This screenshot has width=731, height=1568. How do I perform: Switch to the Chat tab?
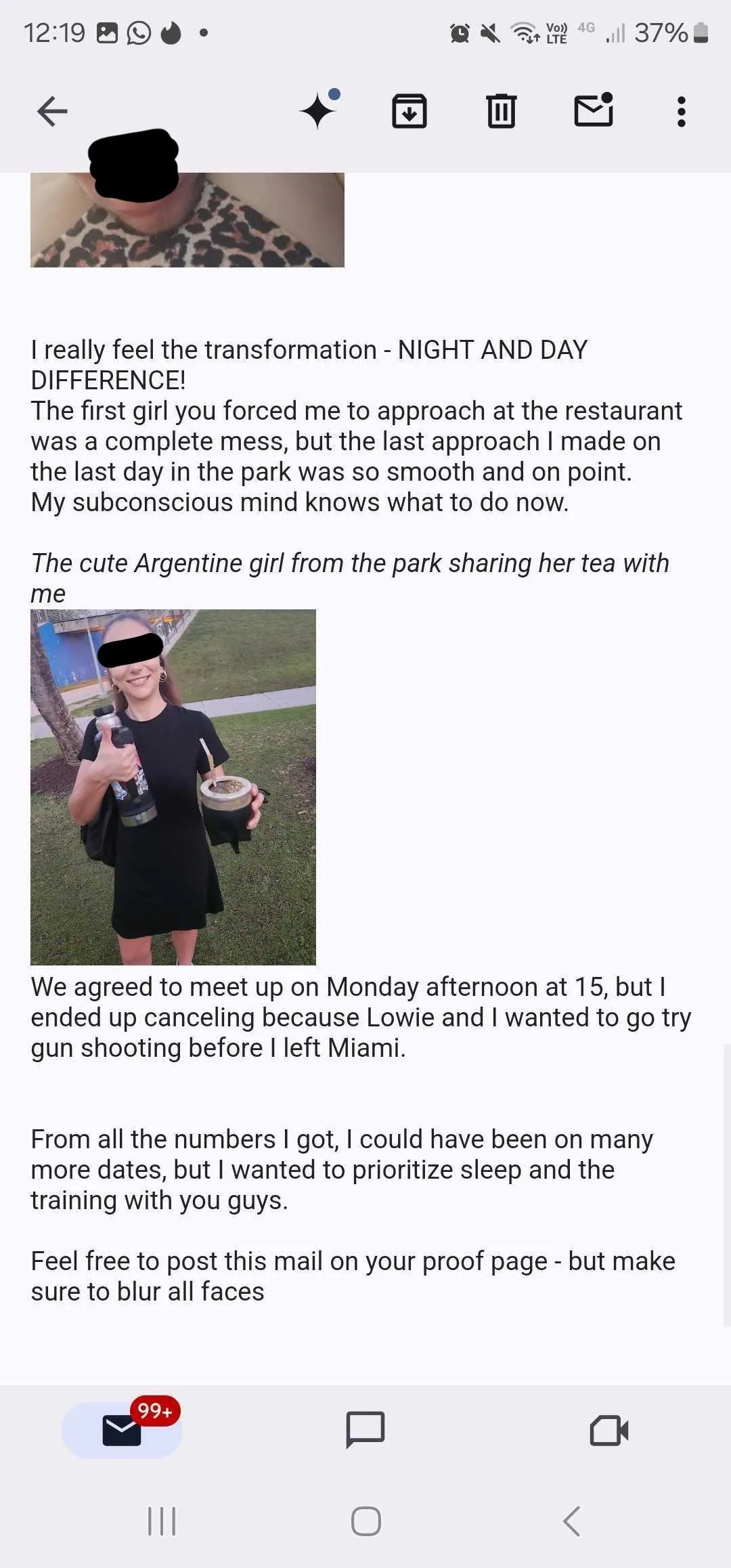pos(365,1430)
